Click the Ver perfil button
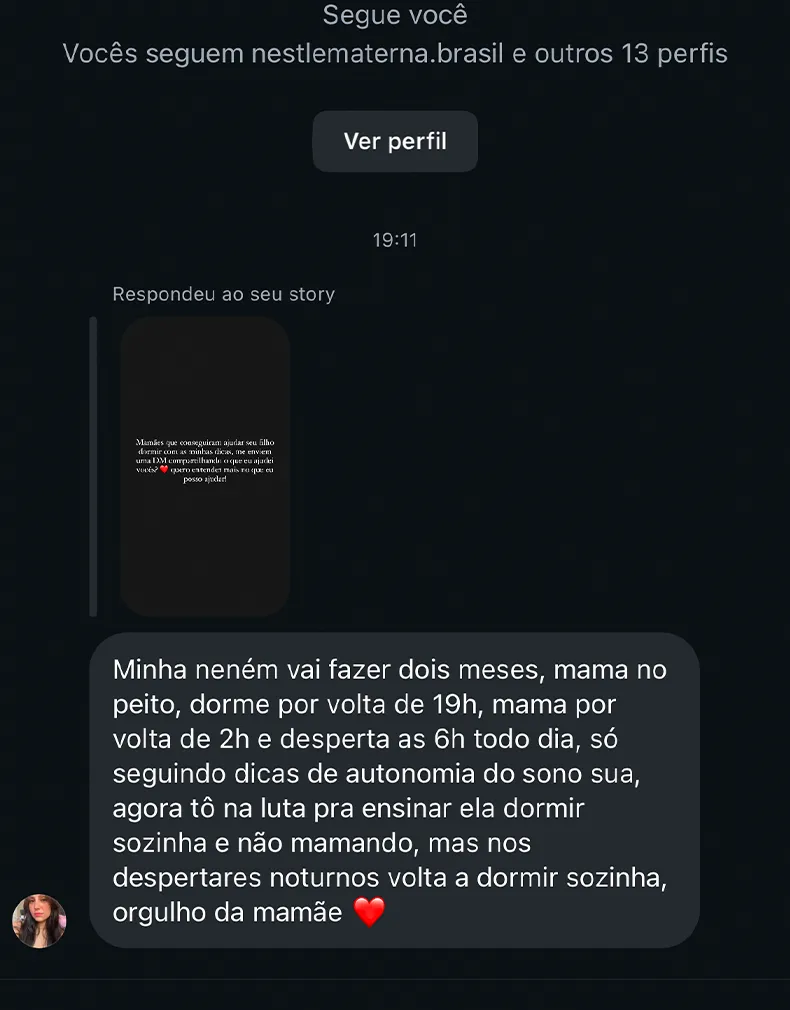This screenshot has height=1010, width=790. (x=395, y=141)
